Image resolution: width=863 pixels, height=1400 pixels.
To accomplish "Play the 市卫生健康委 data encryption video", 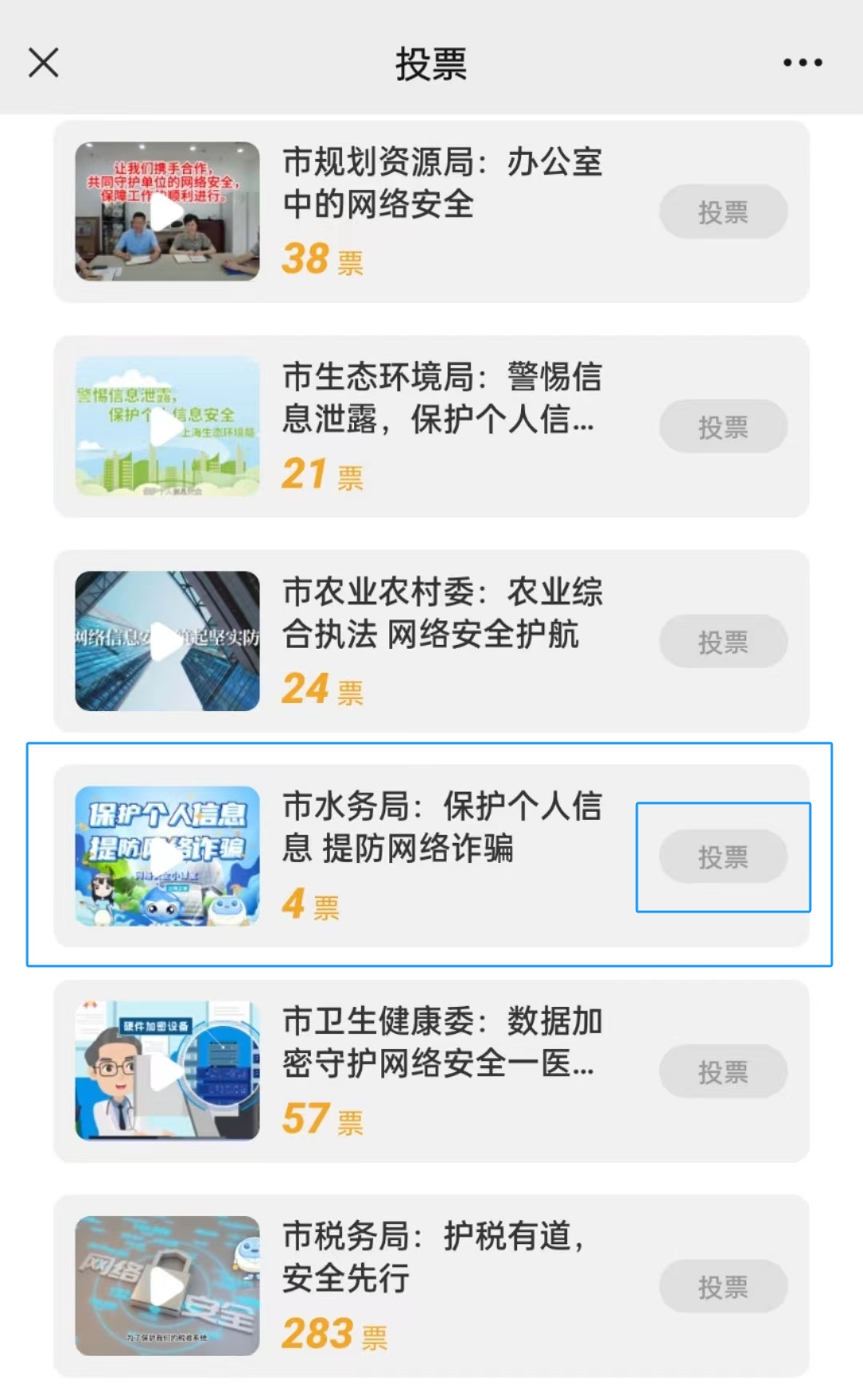I will tap(167, 1072).
